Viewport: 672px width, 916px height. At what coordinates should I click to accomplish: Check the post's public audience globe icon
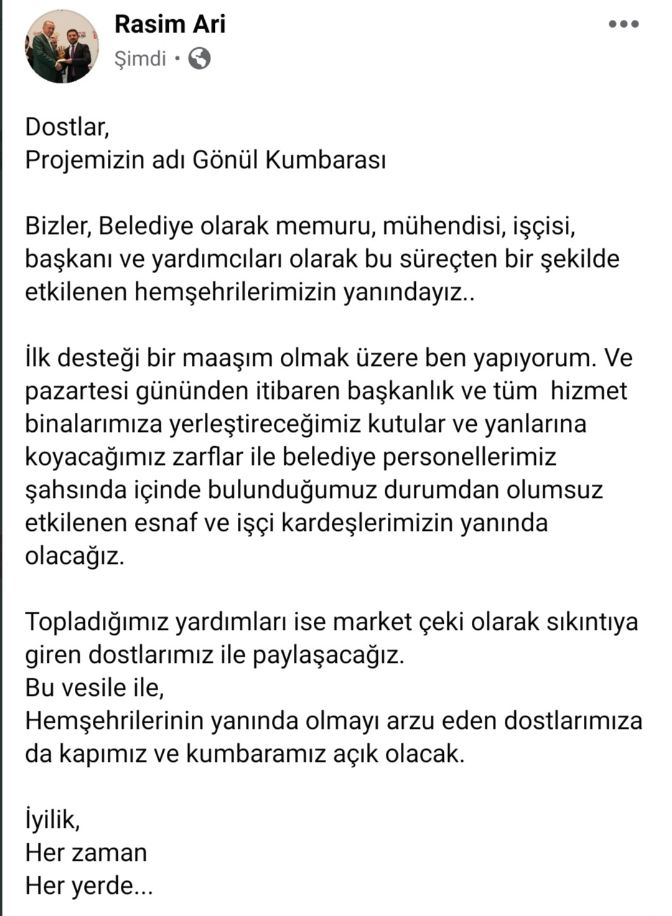pyautogui.click(x=200, y=59)
